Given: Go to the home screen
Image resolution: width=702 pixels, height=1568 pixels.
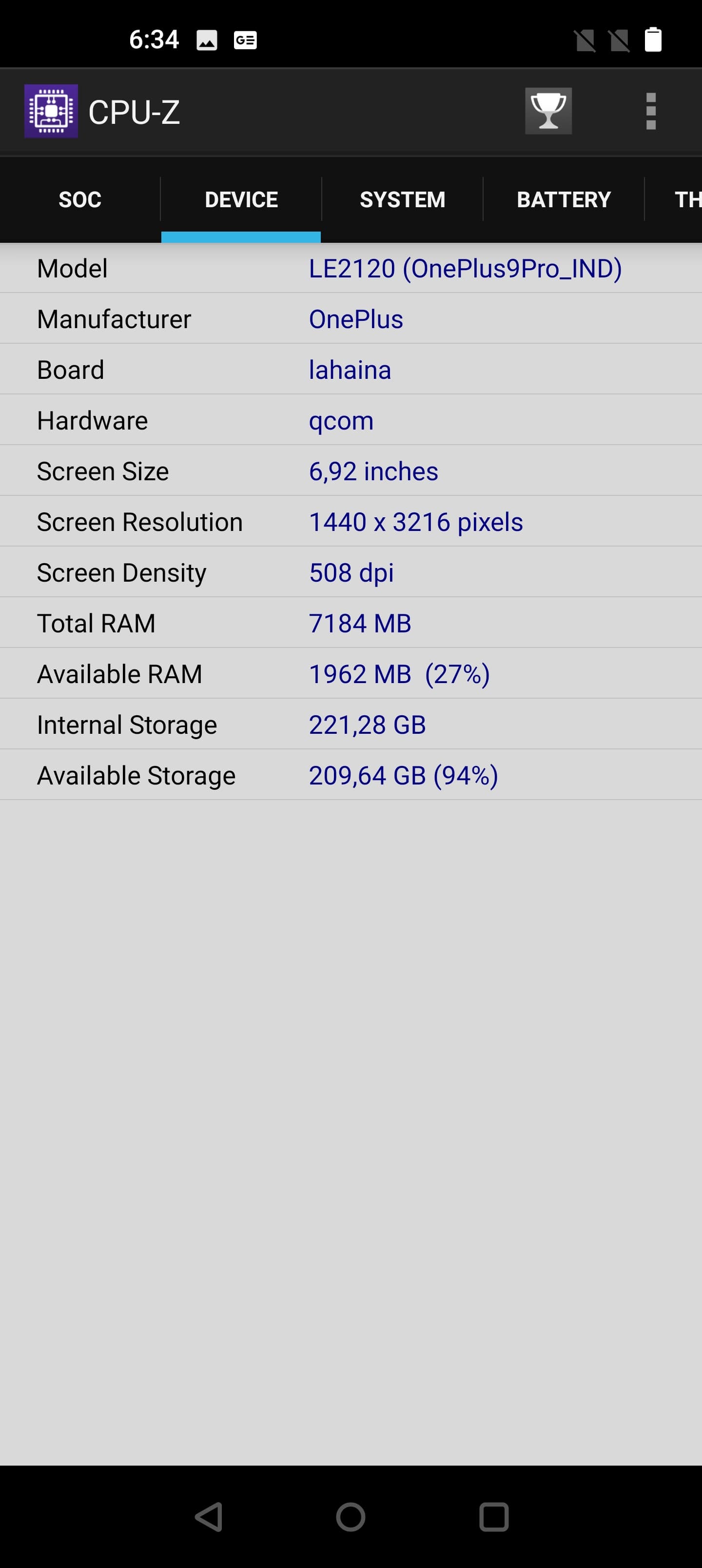Looking at the screenshot, I should 351,1516.
